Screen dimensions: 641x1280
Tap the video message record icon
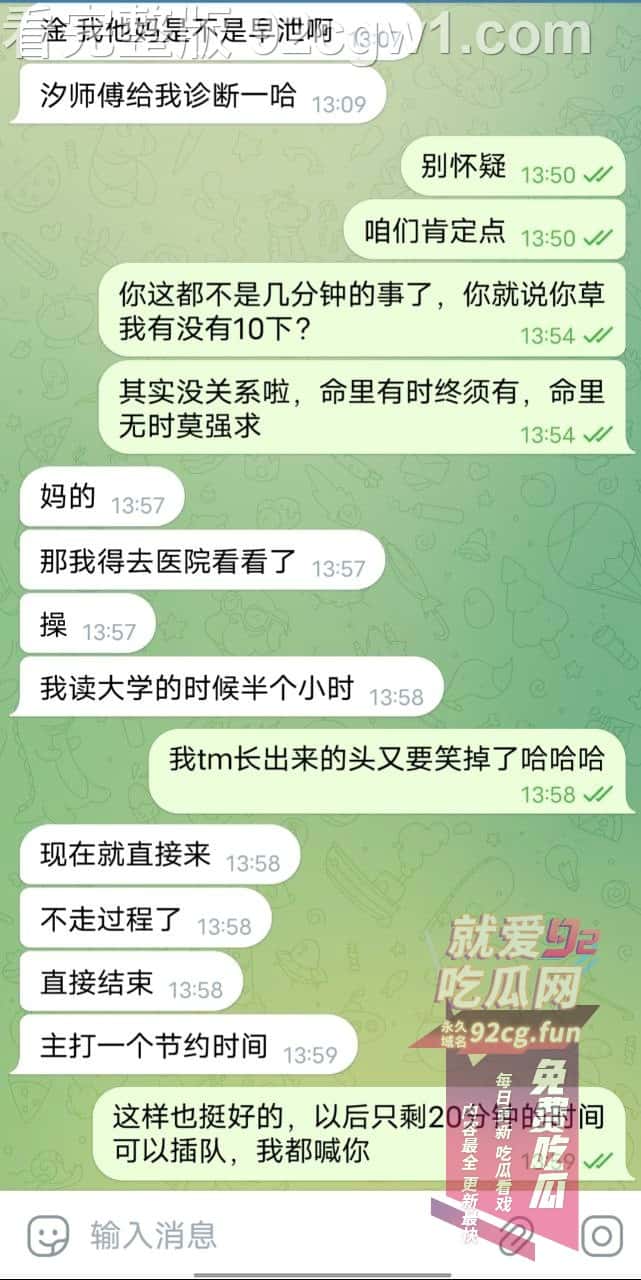[601, 1236]
